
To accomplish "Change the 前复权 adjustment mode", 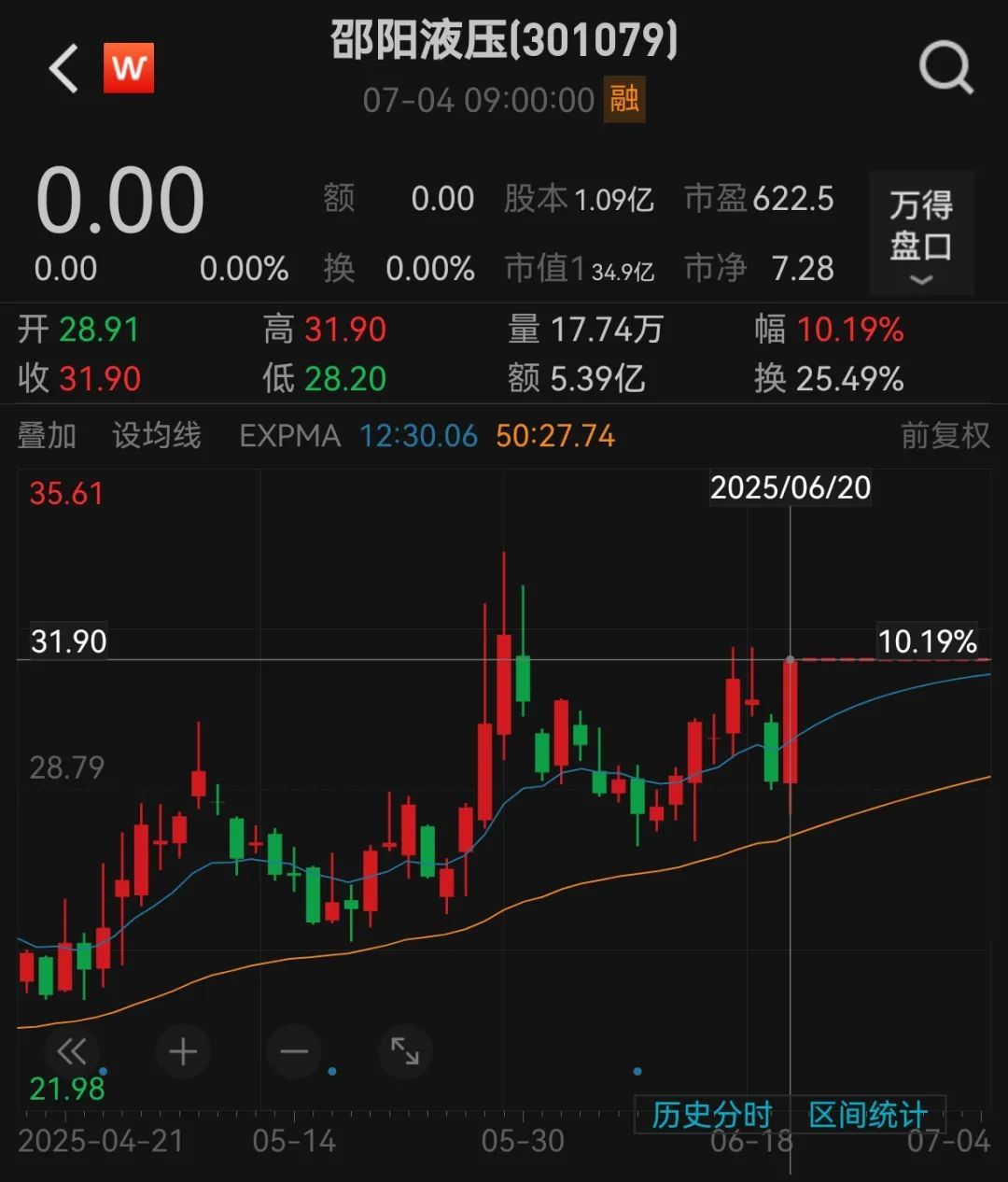I will [945, 436].
